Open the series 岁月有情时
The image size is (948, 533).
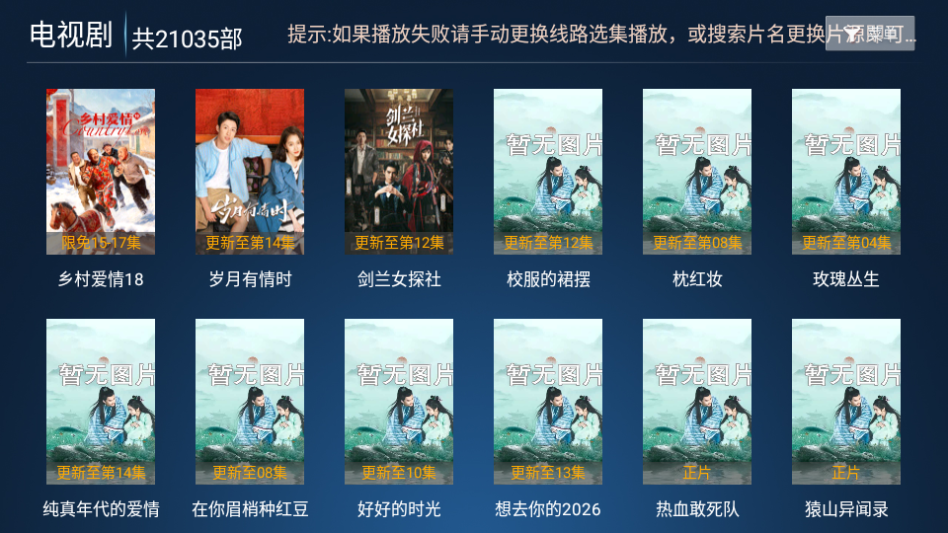point(250,172)
